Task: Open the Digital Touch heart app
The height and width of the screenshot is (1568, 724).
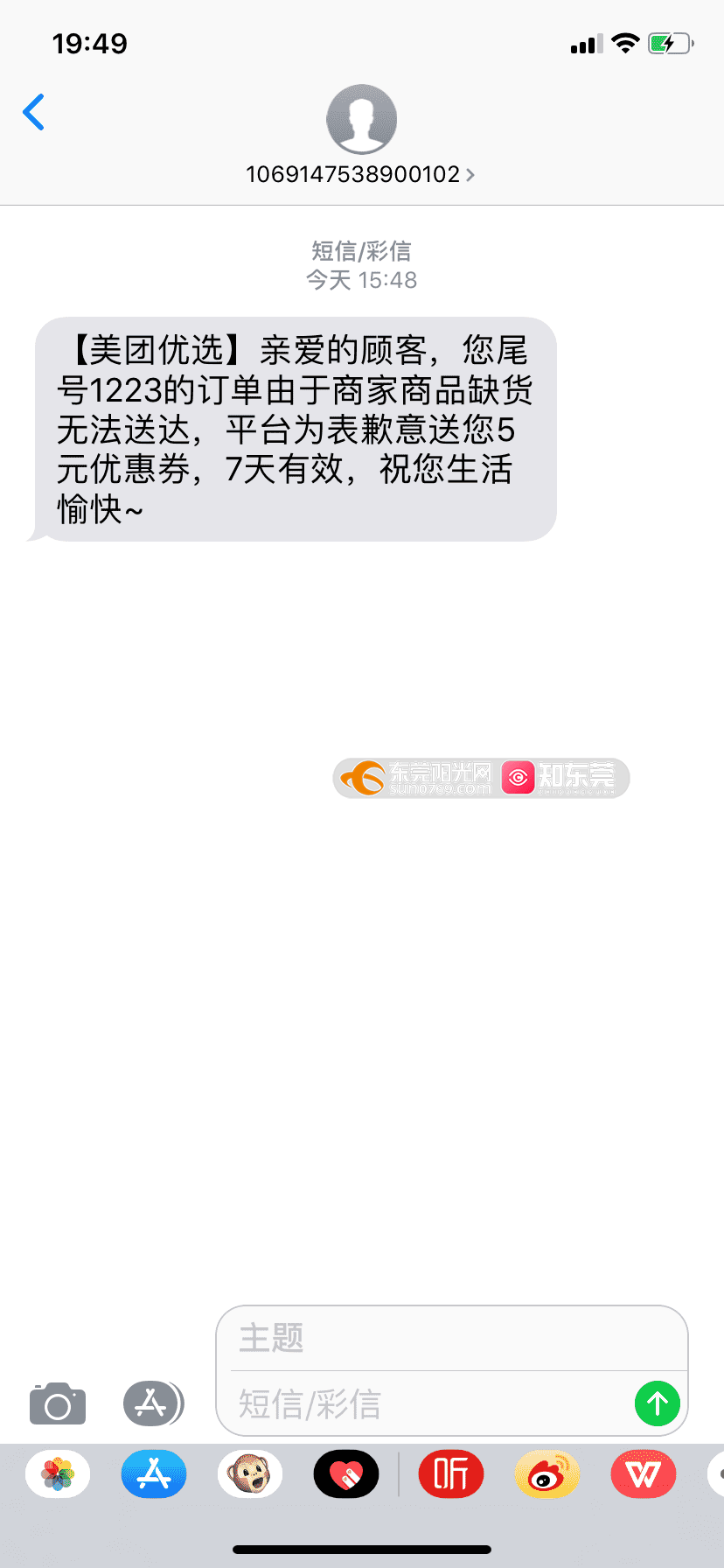Action: click(346, 1474)
